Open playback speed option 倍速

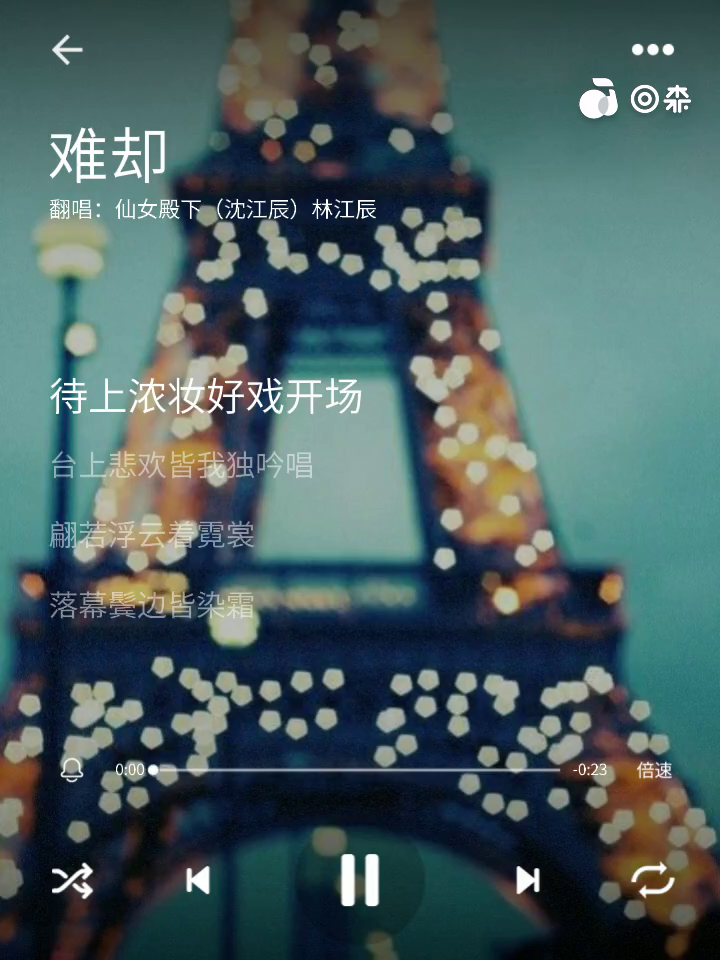click(654, 770)
